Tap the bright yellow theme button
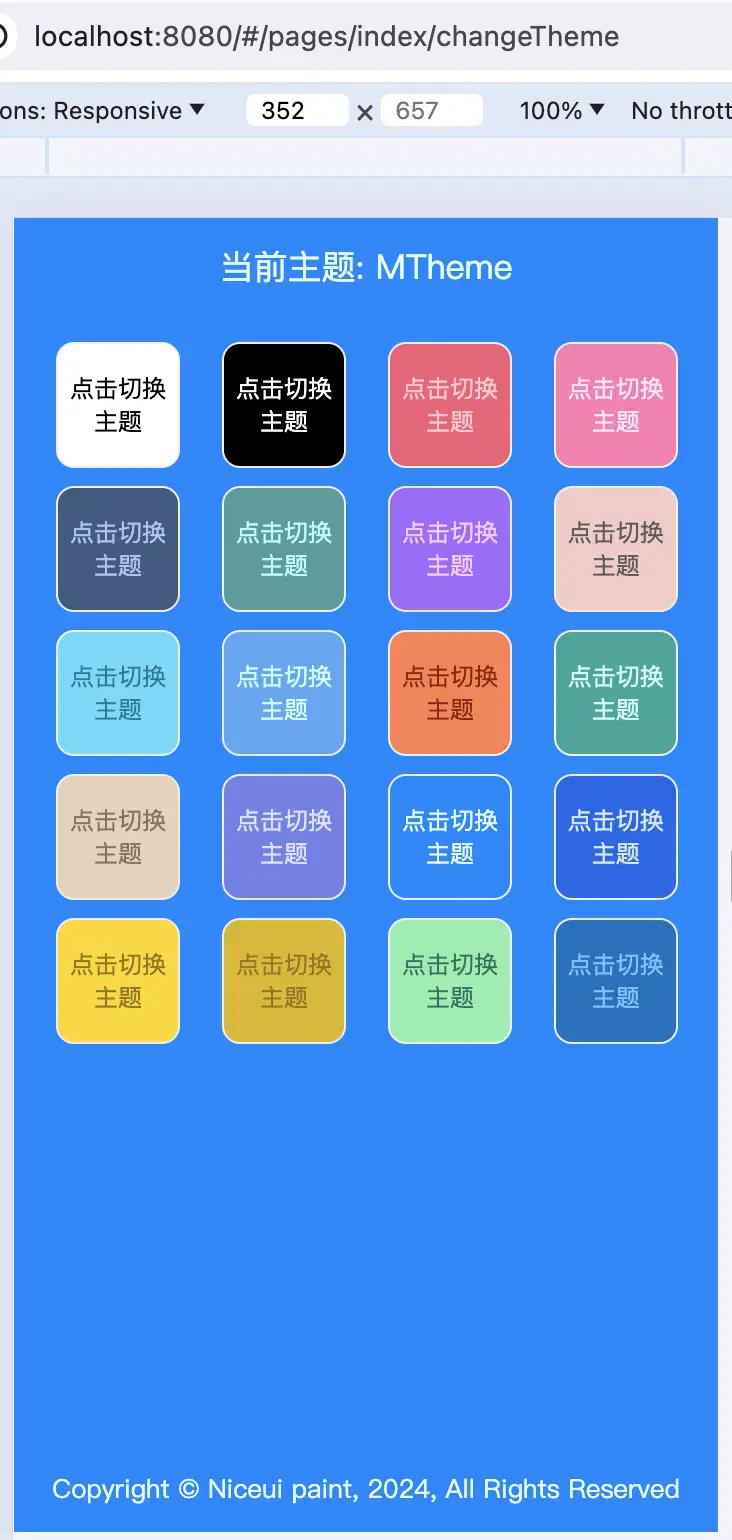The width and height of the screenshot is (732, 1540). [118, 981]
